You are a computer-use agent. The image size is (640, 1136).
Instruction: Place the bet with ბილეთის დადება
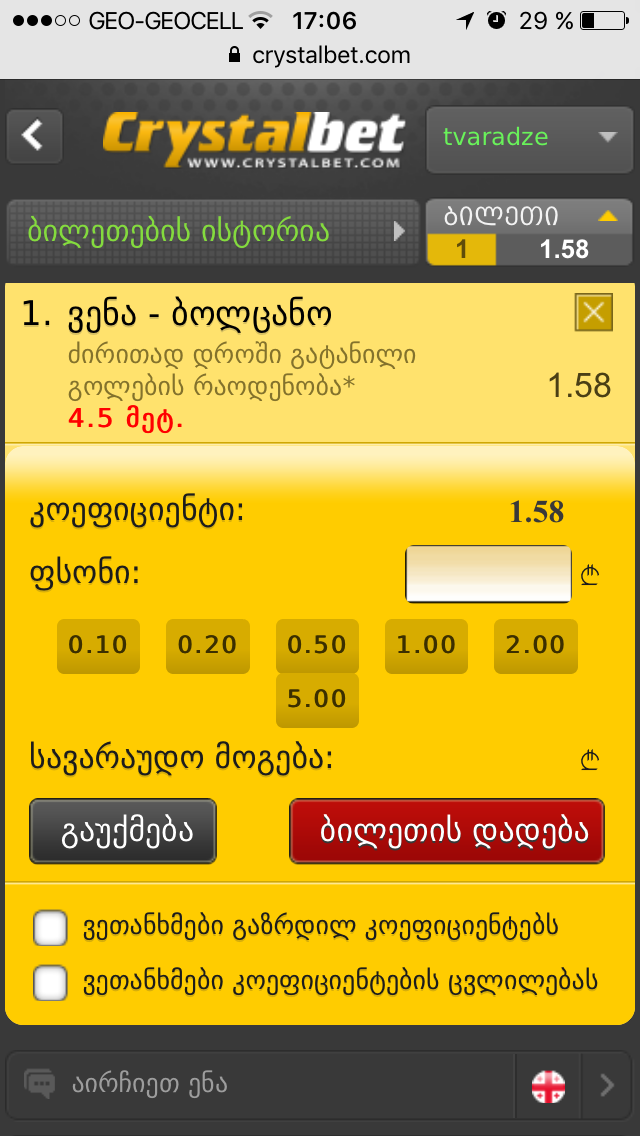coord(447,831)
